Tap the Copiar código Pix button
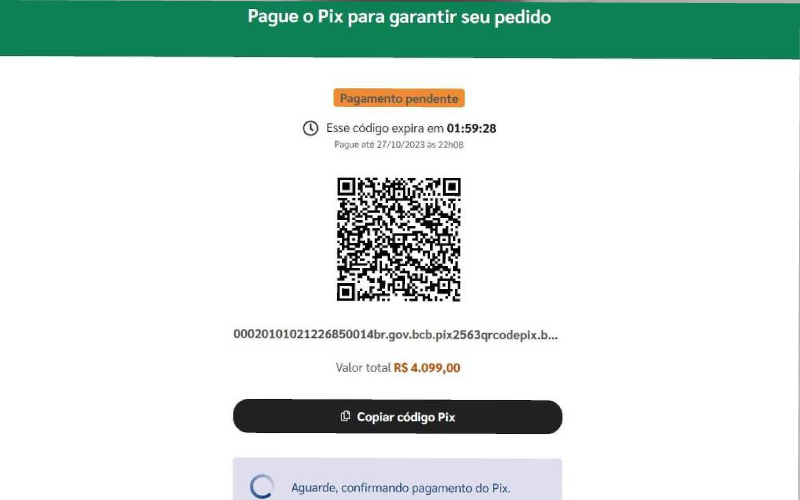This screenshot has height=500, width=800. 397,416
